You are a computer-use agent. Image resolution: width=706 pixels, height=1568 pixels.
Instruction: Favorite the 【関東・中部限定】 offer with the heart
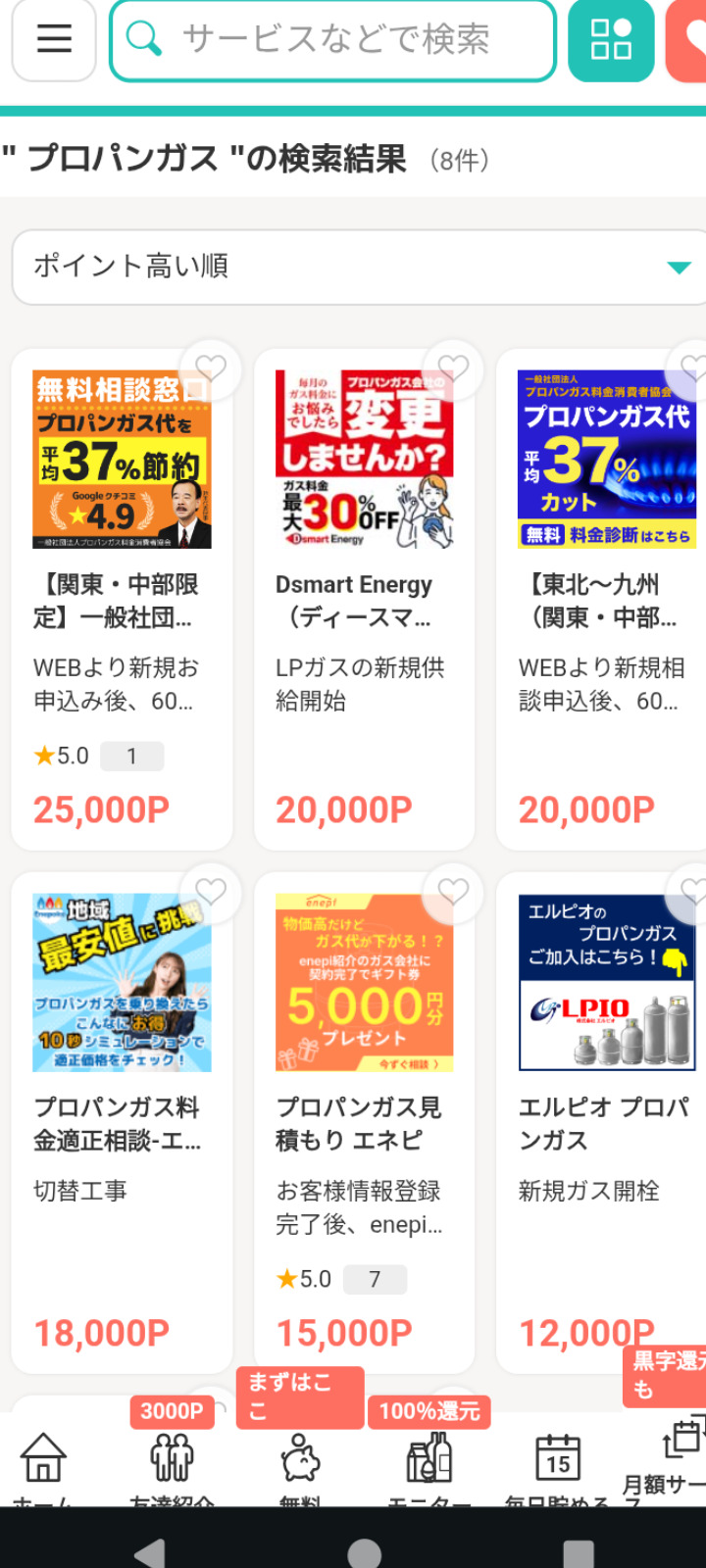[211, 368]
